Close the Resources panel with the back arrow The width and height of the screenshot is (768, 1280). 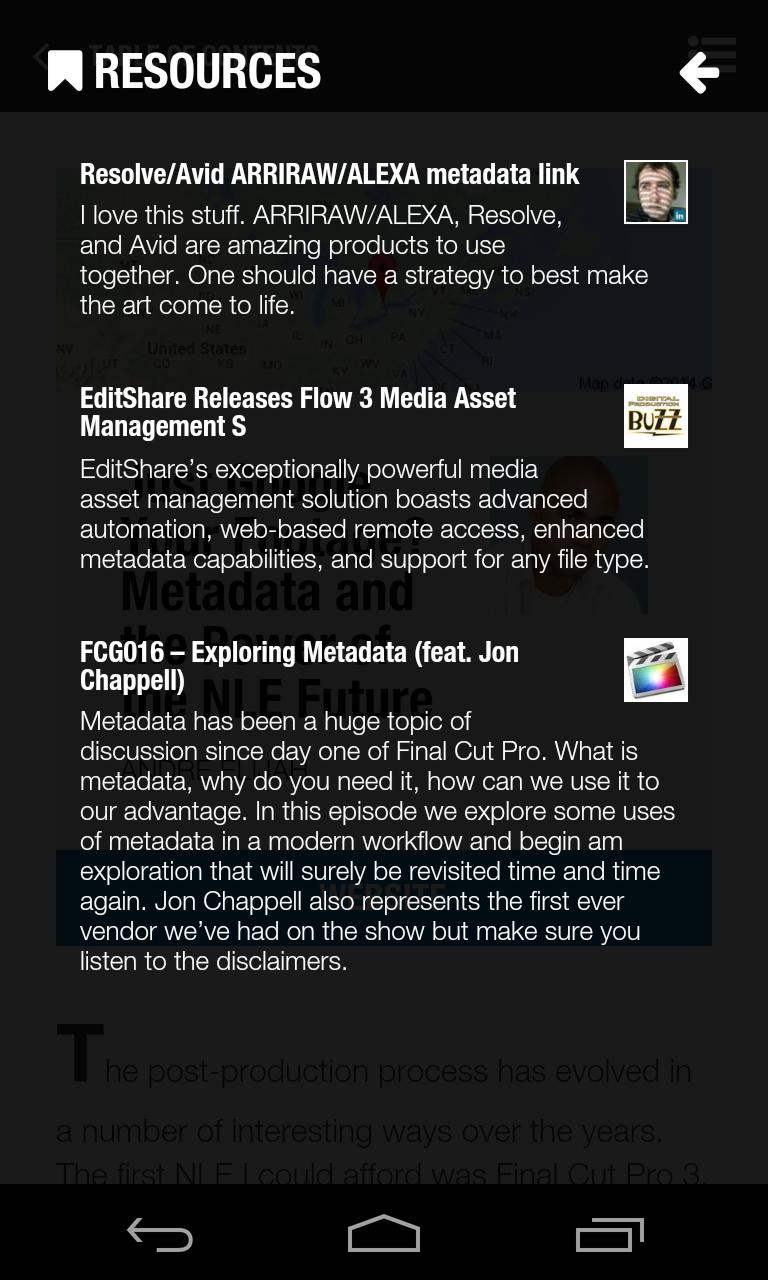699,73
